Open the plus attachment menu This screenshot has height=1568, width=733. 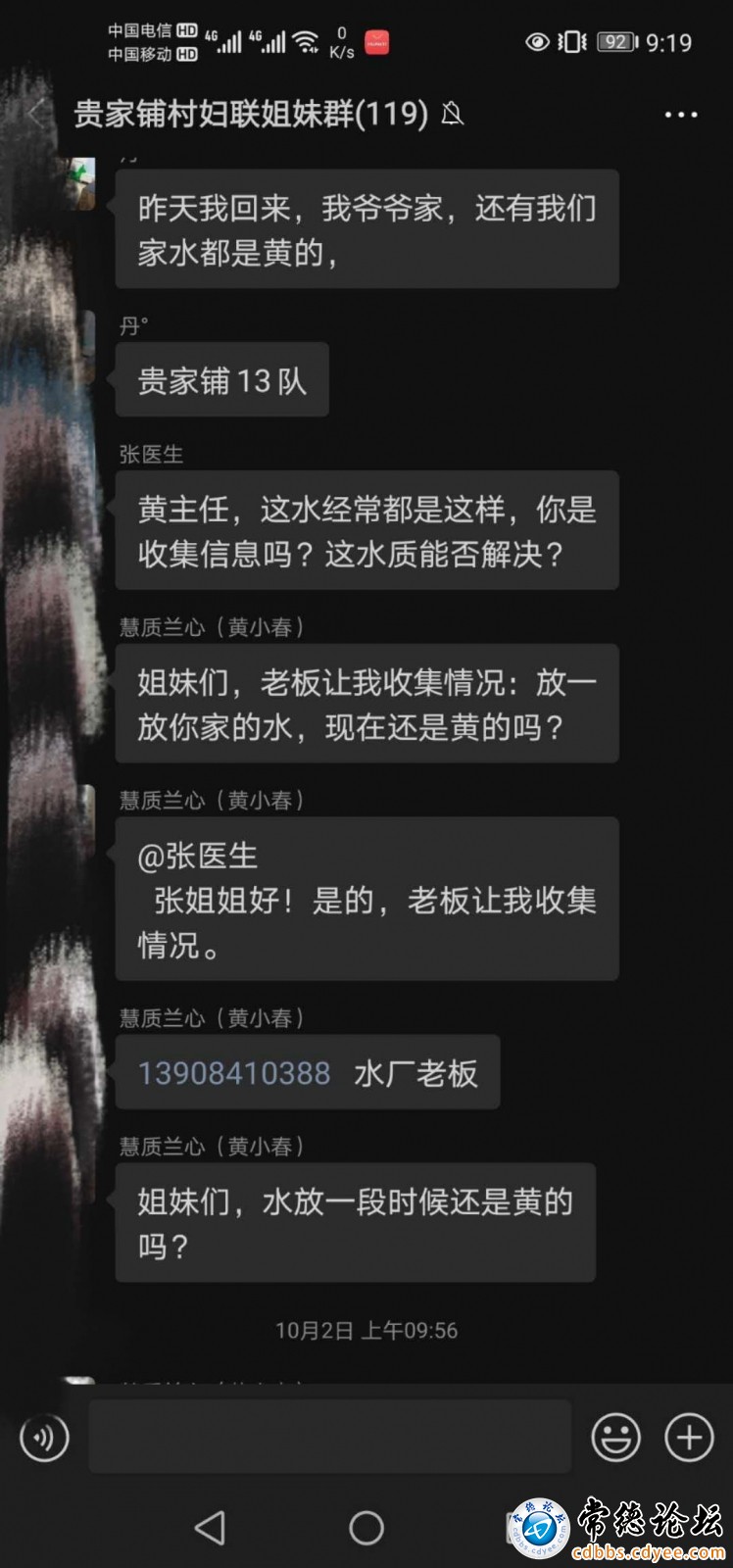[689, 1438]
